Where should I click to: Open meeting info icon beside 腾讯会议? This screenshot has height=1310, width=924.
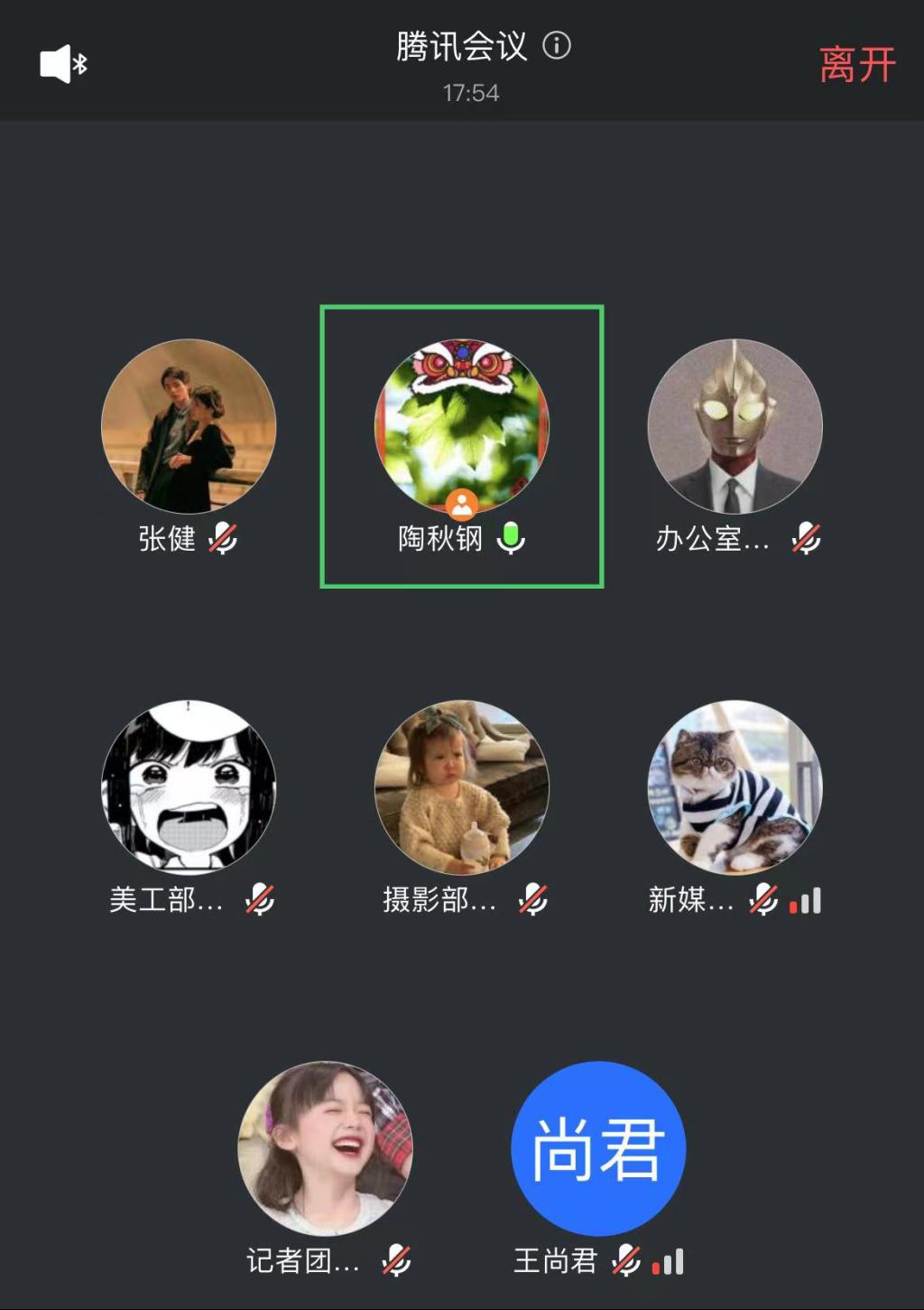tap(557, 45)
